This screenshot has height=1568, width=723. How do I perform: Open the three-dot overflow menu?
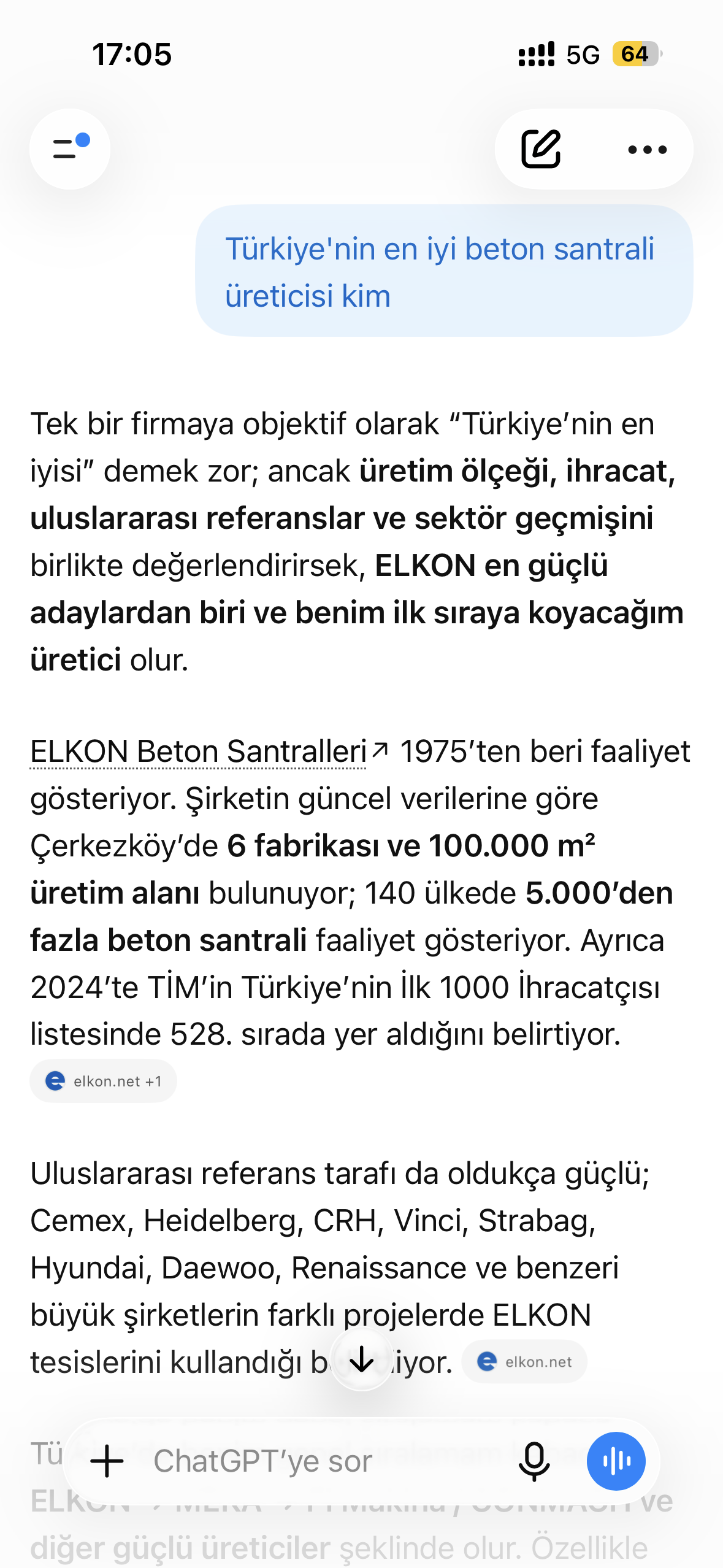point(648,150)
